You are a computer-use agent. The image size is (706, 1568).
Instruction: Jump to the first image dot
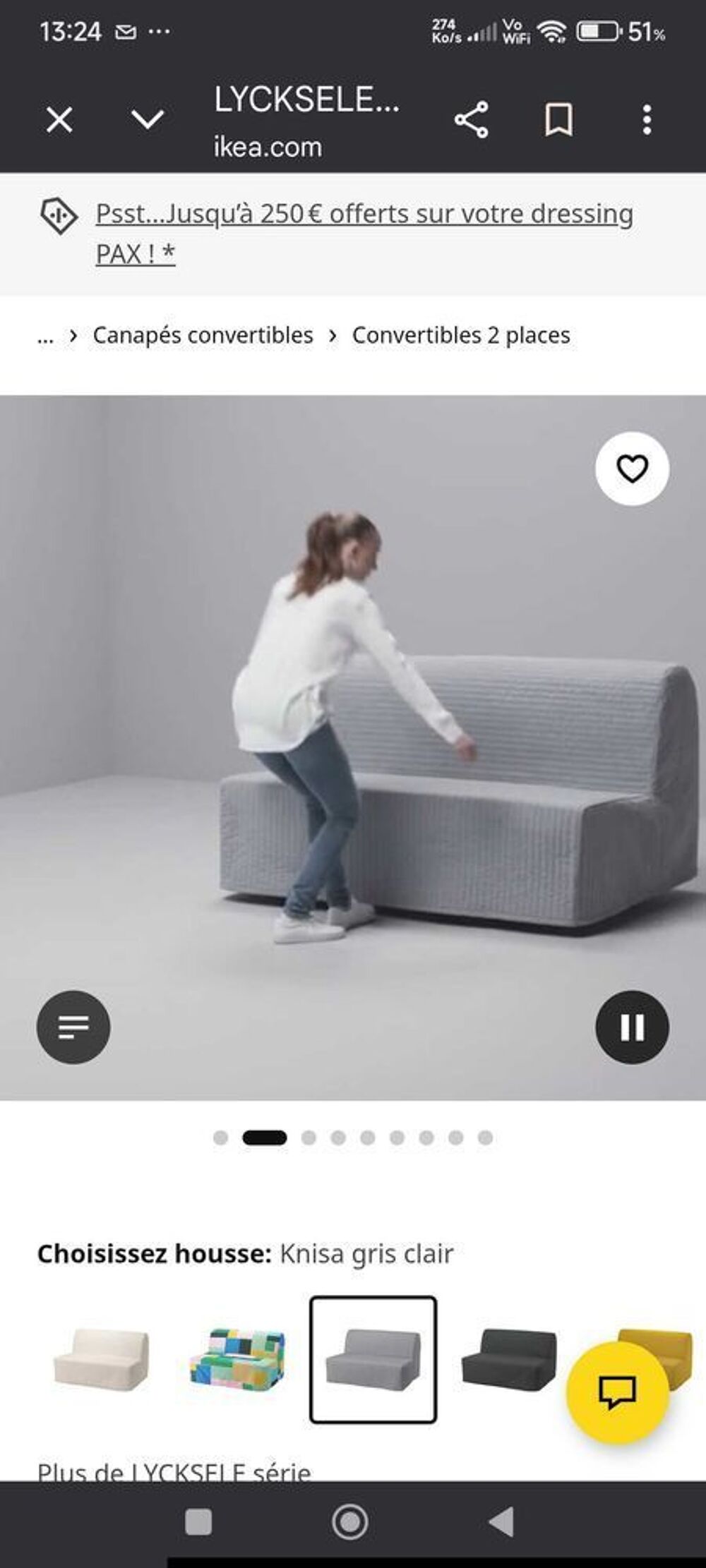(220, 1138)
